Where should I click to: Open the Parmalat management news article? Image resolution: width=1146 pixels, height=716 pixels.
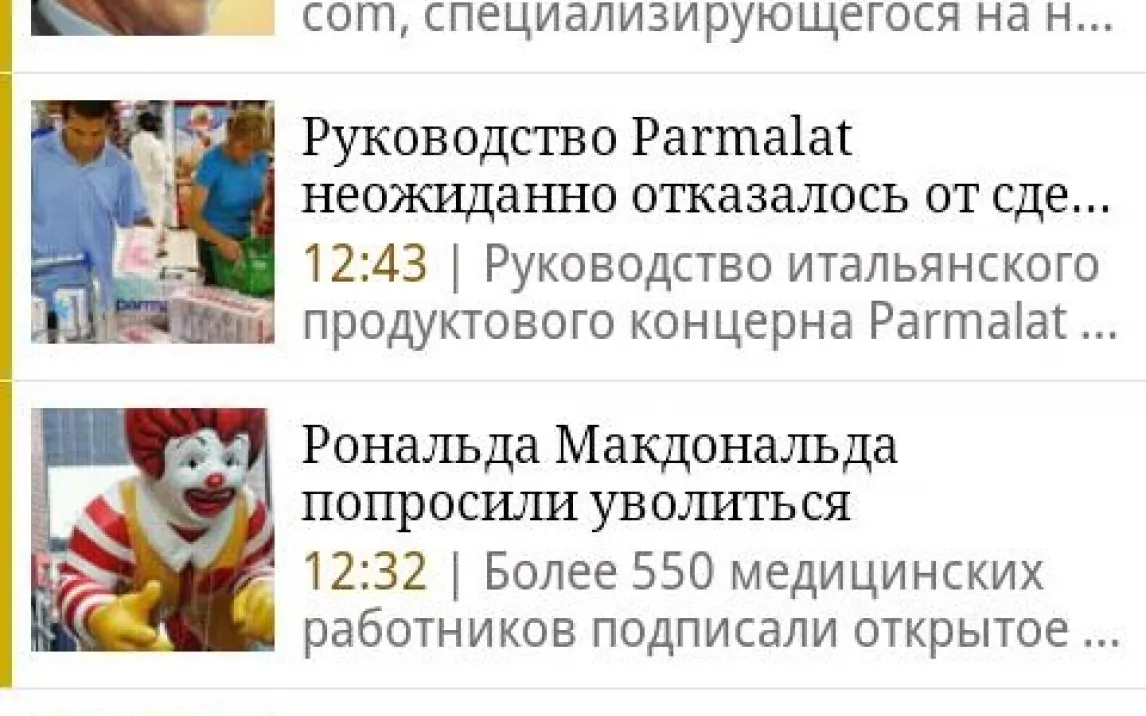tap(705, 167)
